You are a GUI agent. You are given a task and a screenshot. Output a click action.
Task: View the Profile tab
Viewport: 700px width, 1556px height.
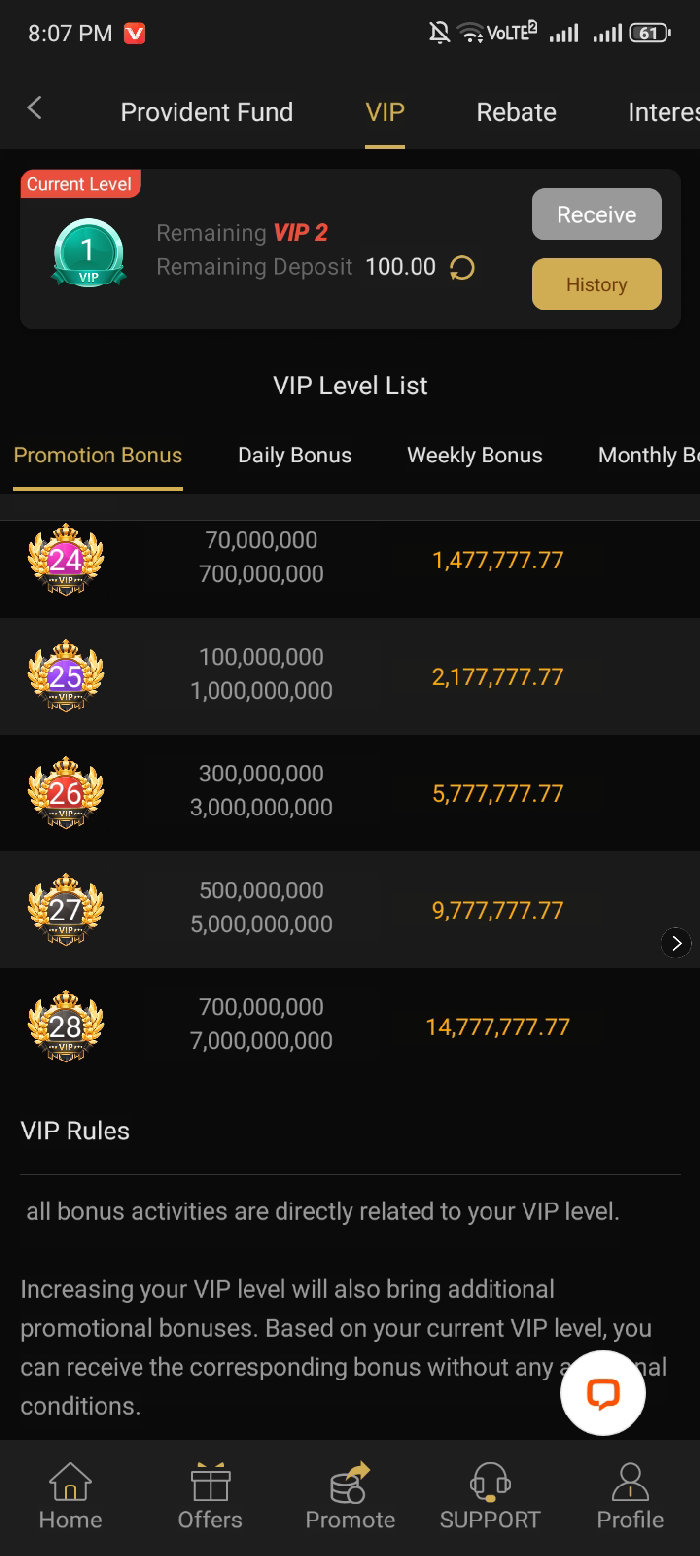pos(630,1496)
